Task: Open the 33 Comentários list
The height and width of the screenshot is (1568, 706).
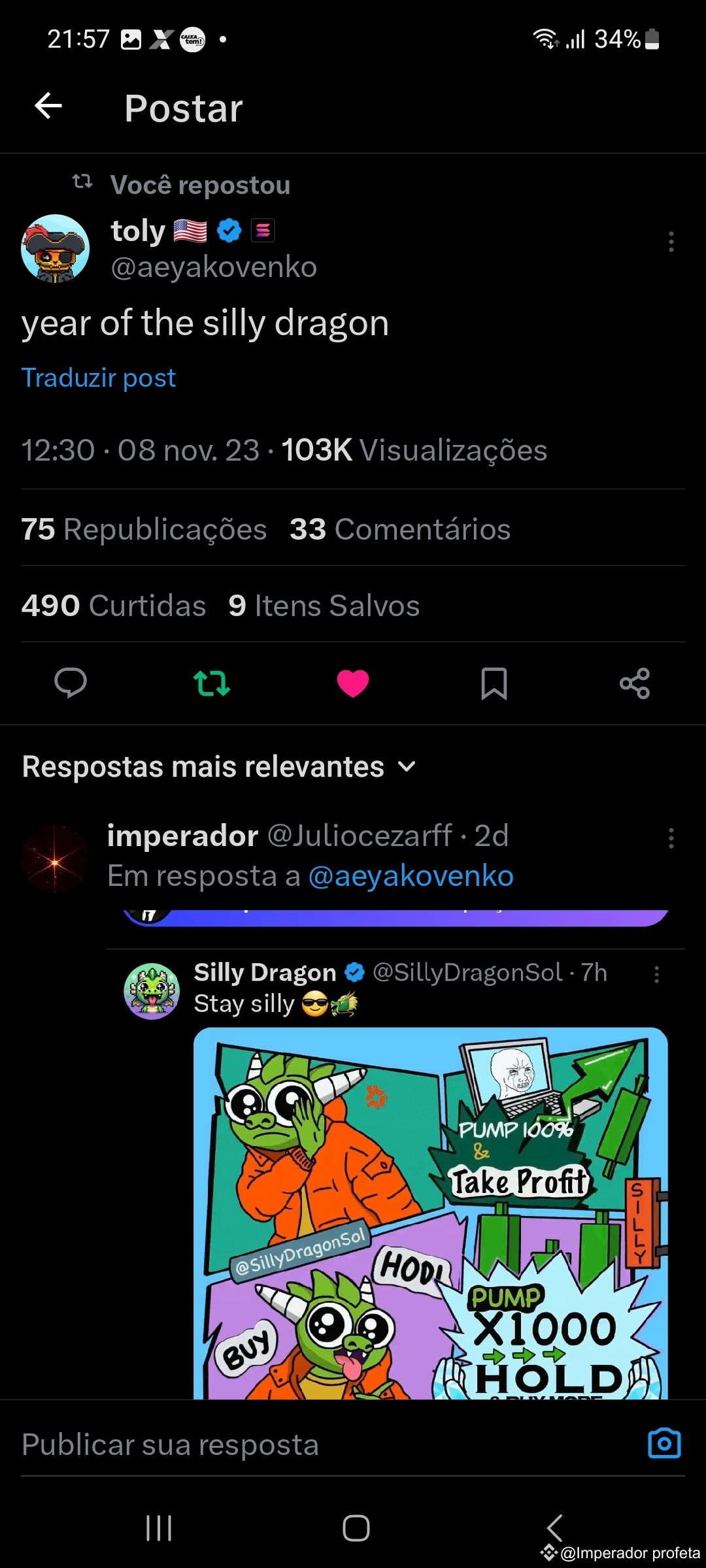Action: tap(400, 529)
